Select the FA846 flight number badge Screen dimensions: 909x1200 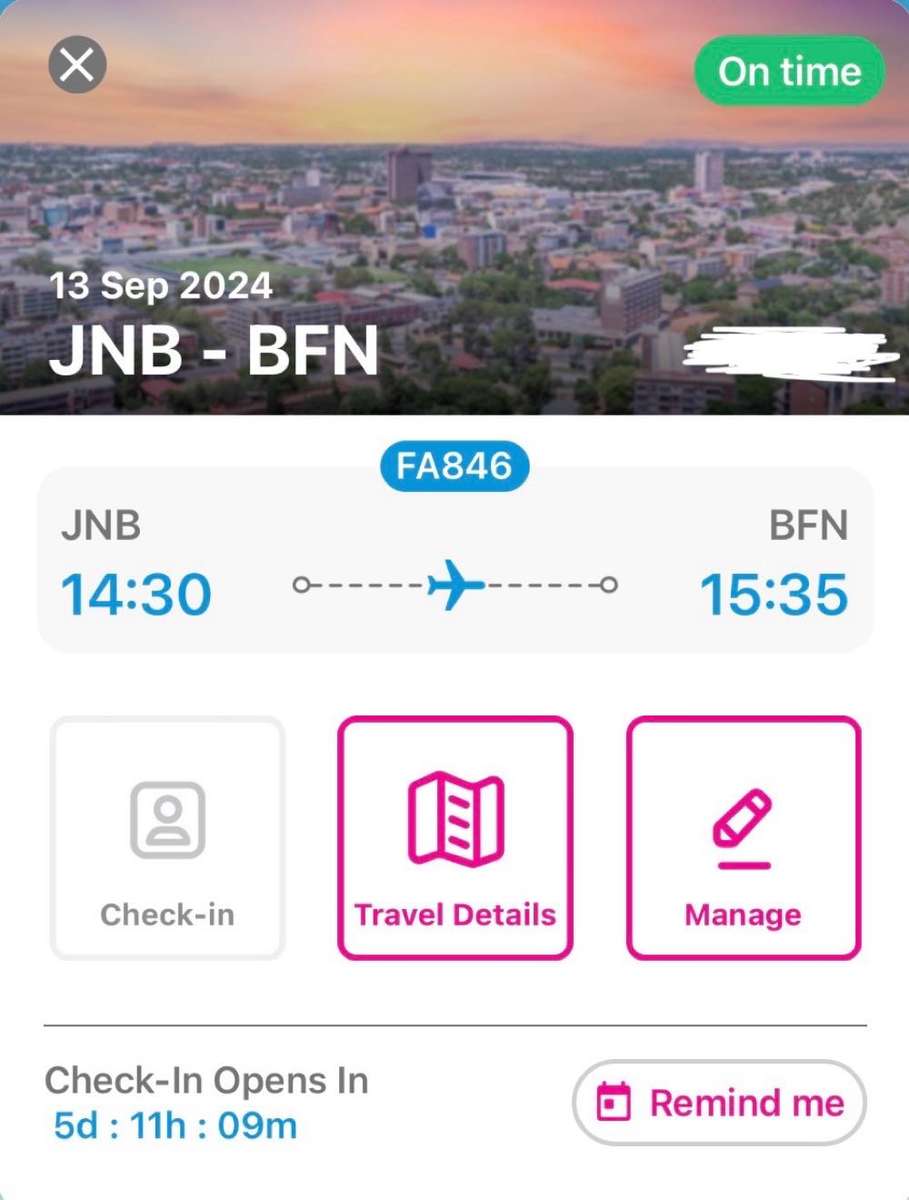[x=455, y=464]
